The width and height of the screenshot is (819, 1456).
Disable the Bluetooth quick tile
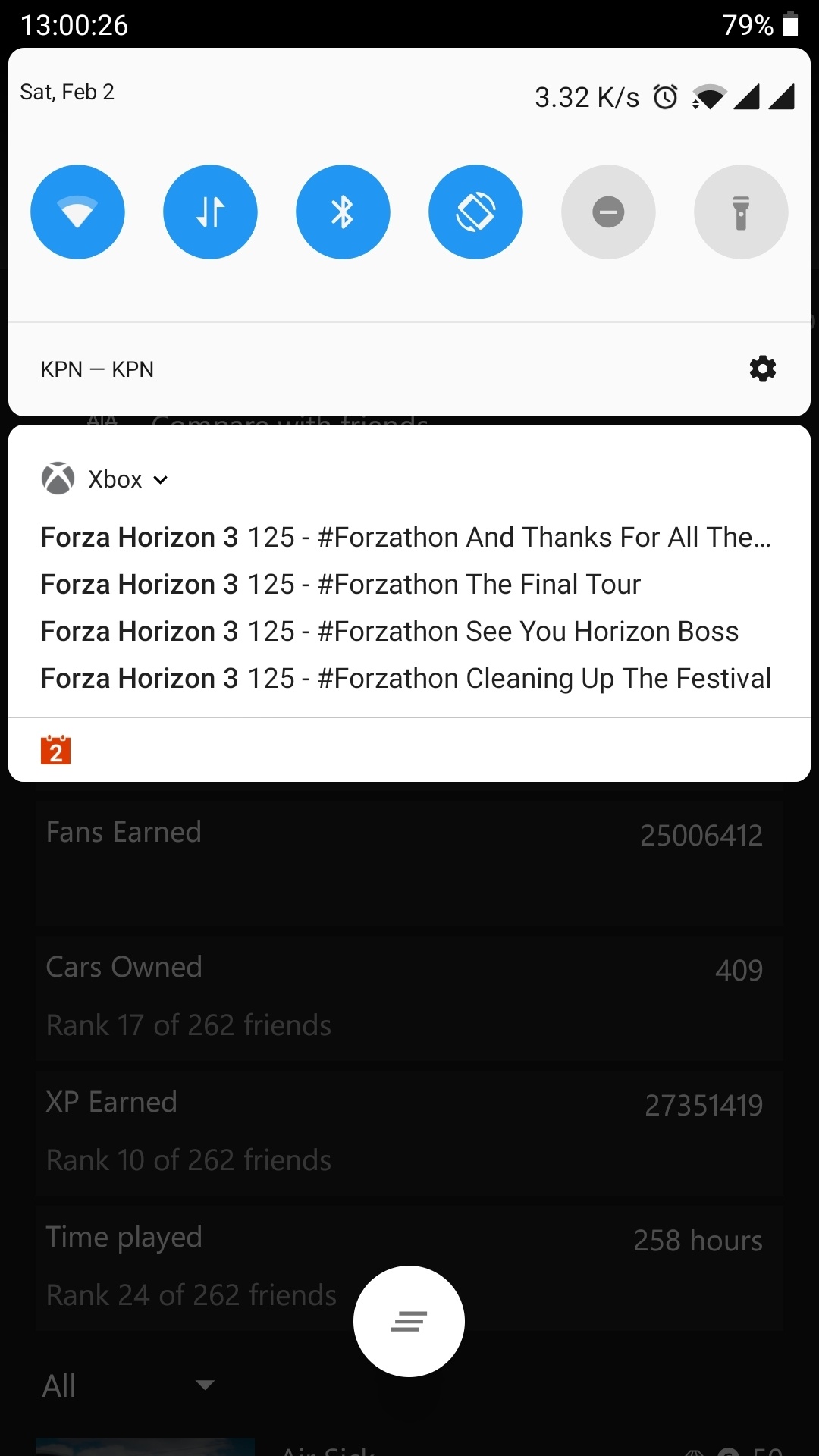click(343, 212)
